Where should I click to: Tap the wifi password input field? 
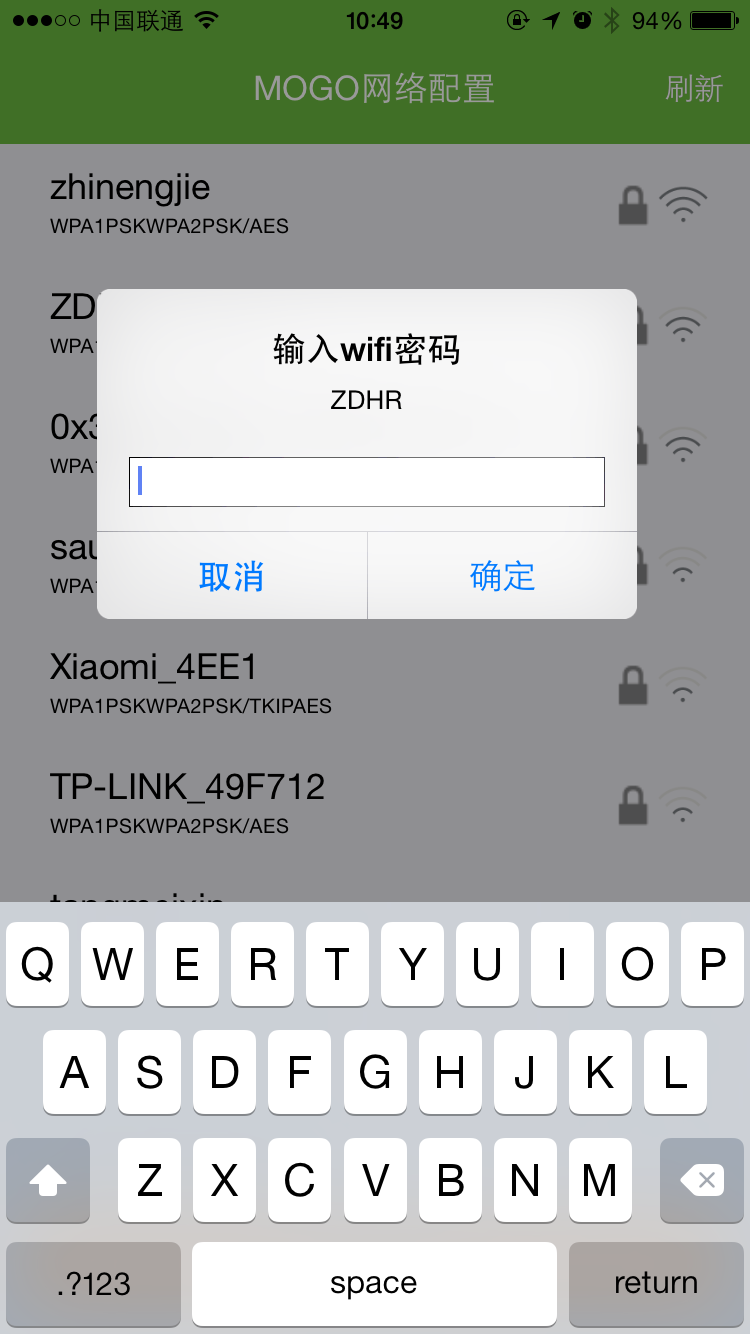366,482
